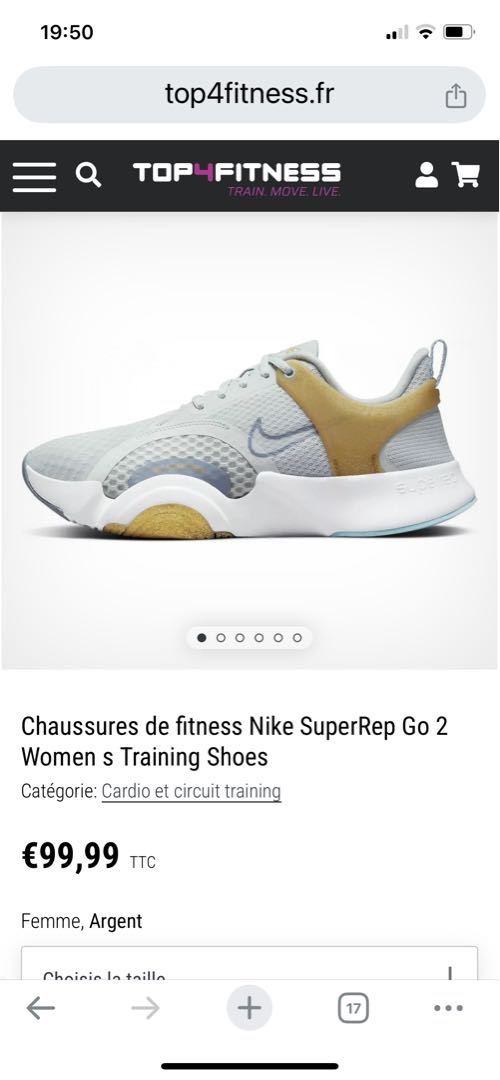View the shopping cart
This screenshot has width=500, height=1080.
[466, 175]
